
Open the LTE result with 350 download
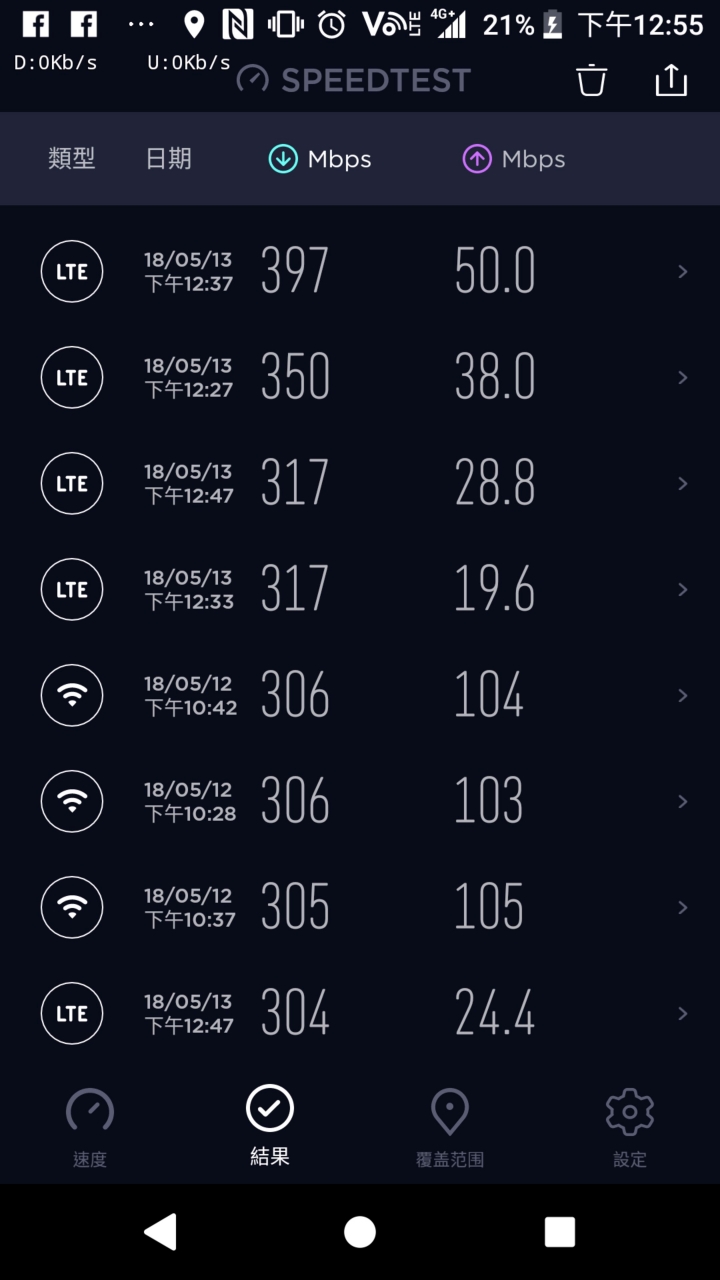coord(360,377)
